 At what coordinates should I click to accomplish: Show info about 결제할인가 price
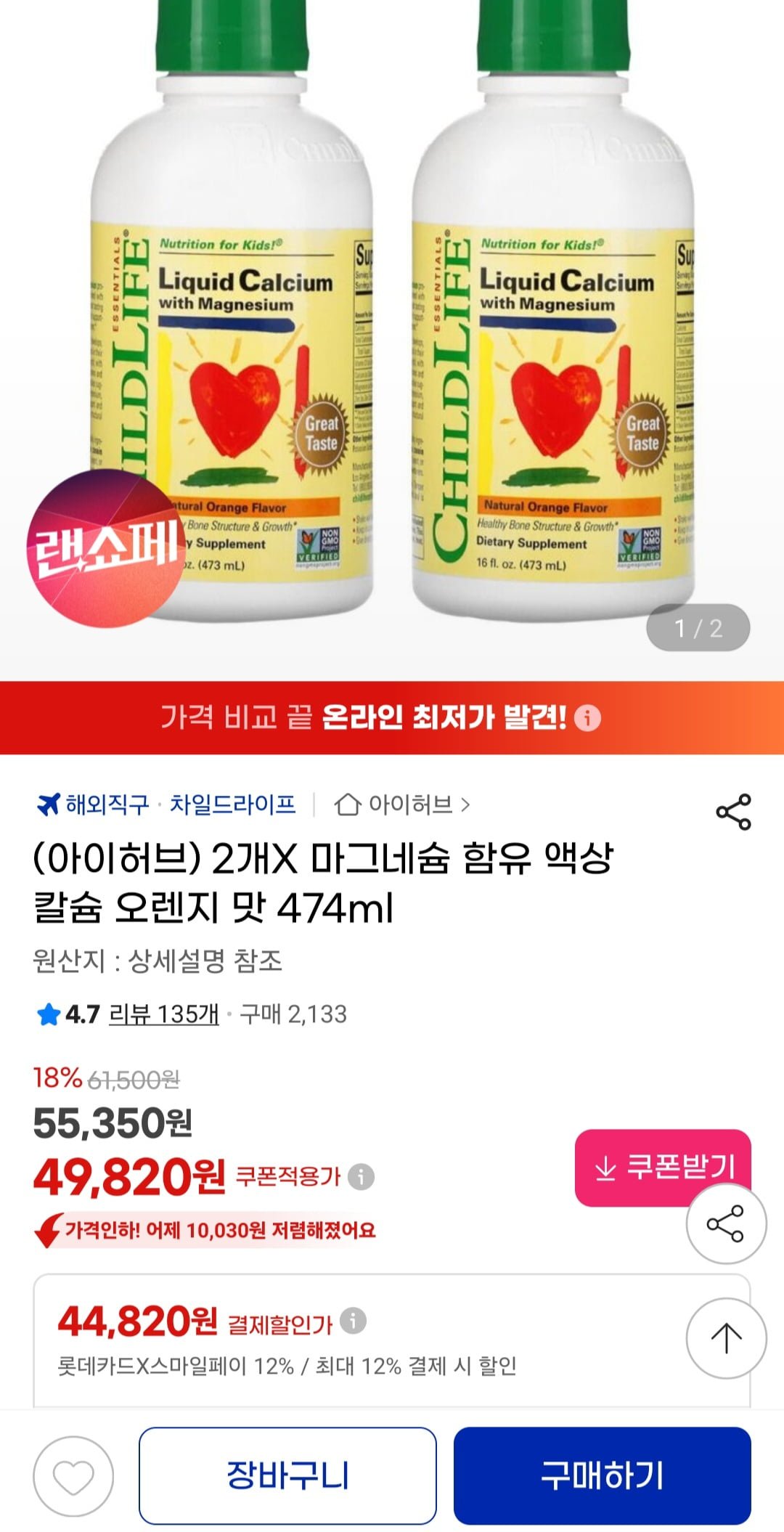coord(354,1321)
